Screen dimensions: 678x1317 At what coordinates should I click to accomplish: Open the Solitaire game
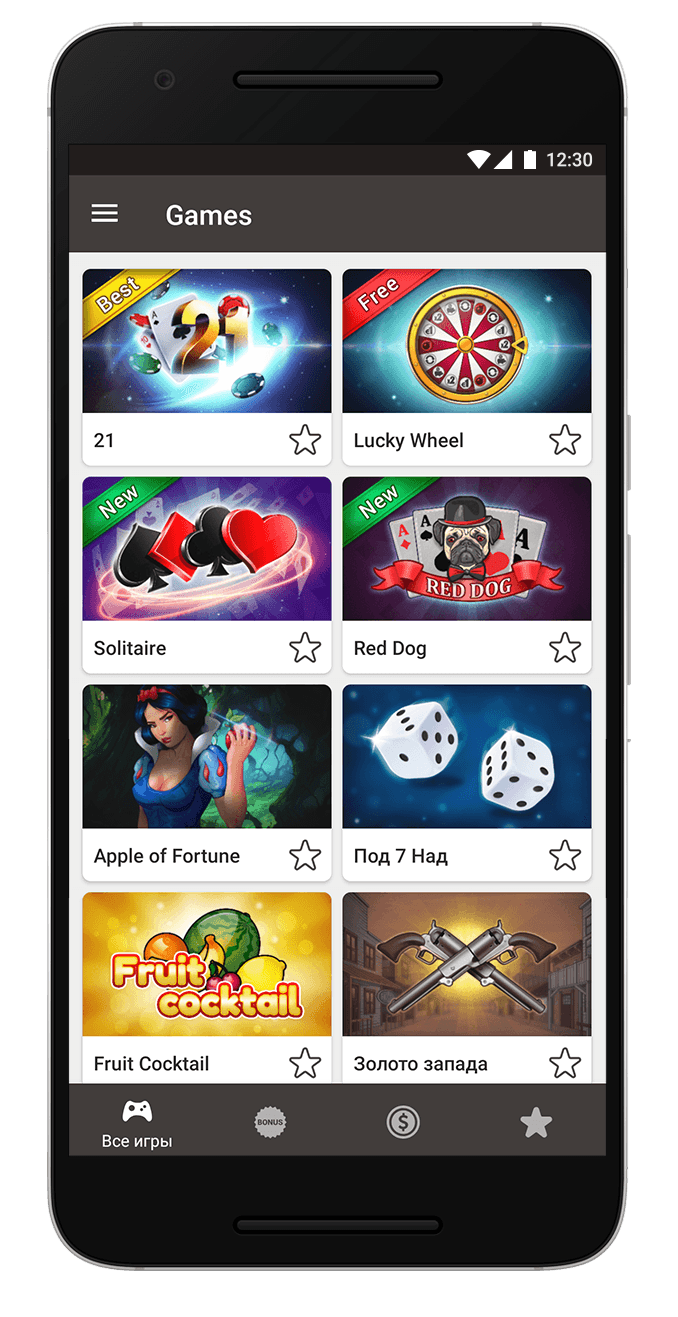(x=206, y=549)
